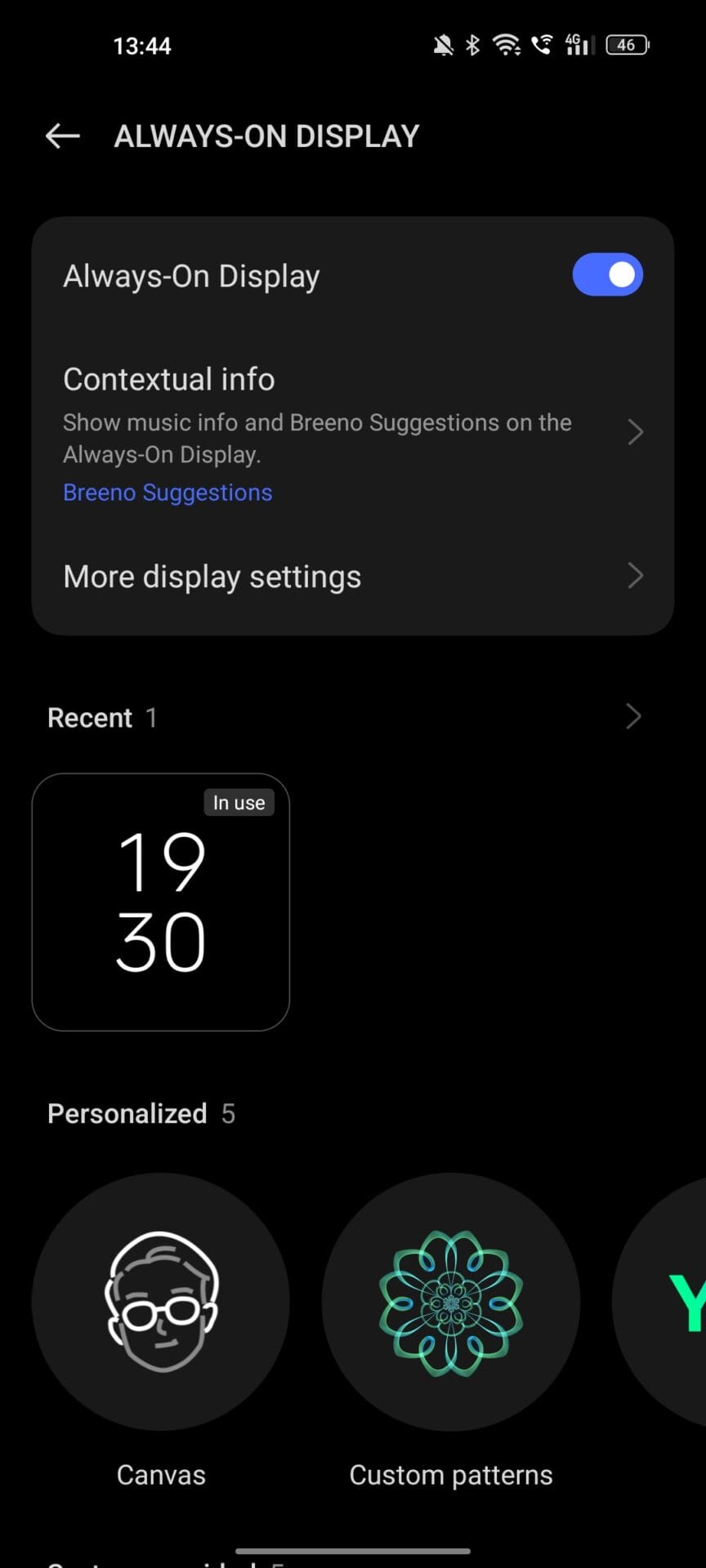Follow the Breeno Suggestions link
706x1568 pixels.
168,492
